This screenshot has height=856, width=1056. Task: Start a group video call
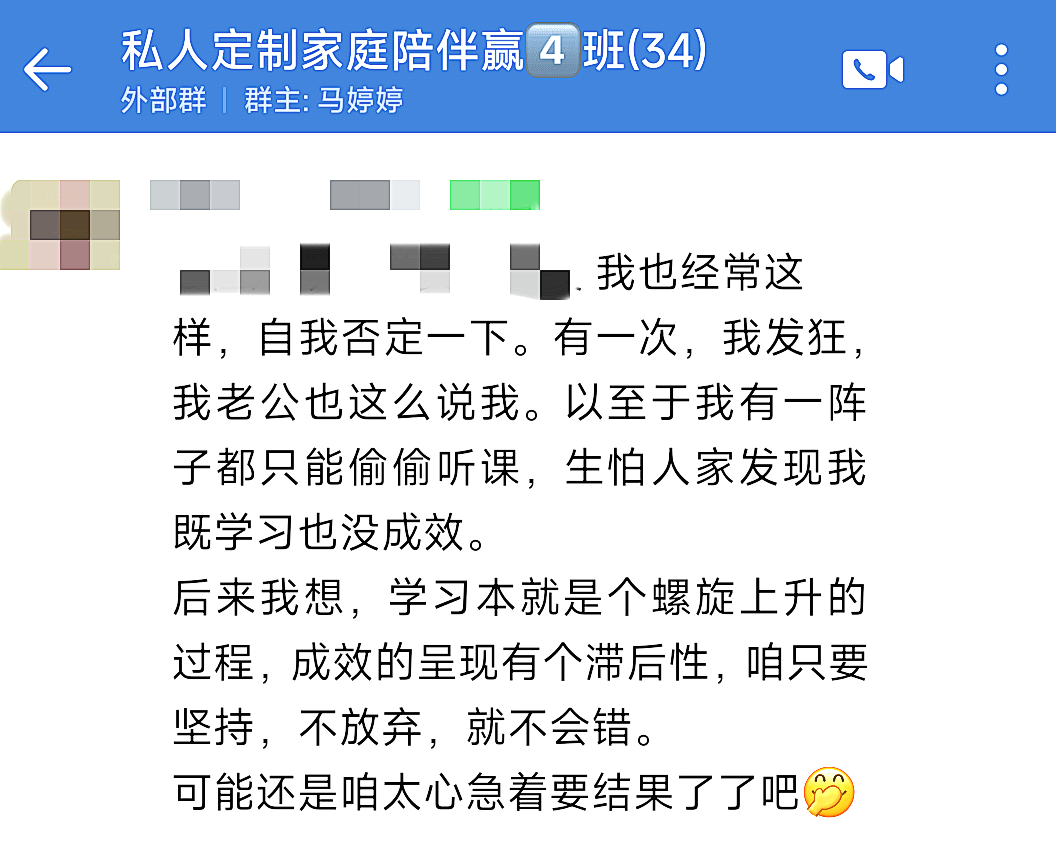(872, 70)
